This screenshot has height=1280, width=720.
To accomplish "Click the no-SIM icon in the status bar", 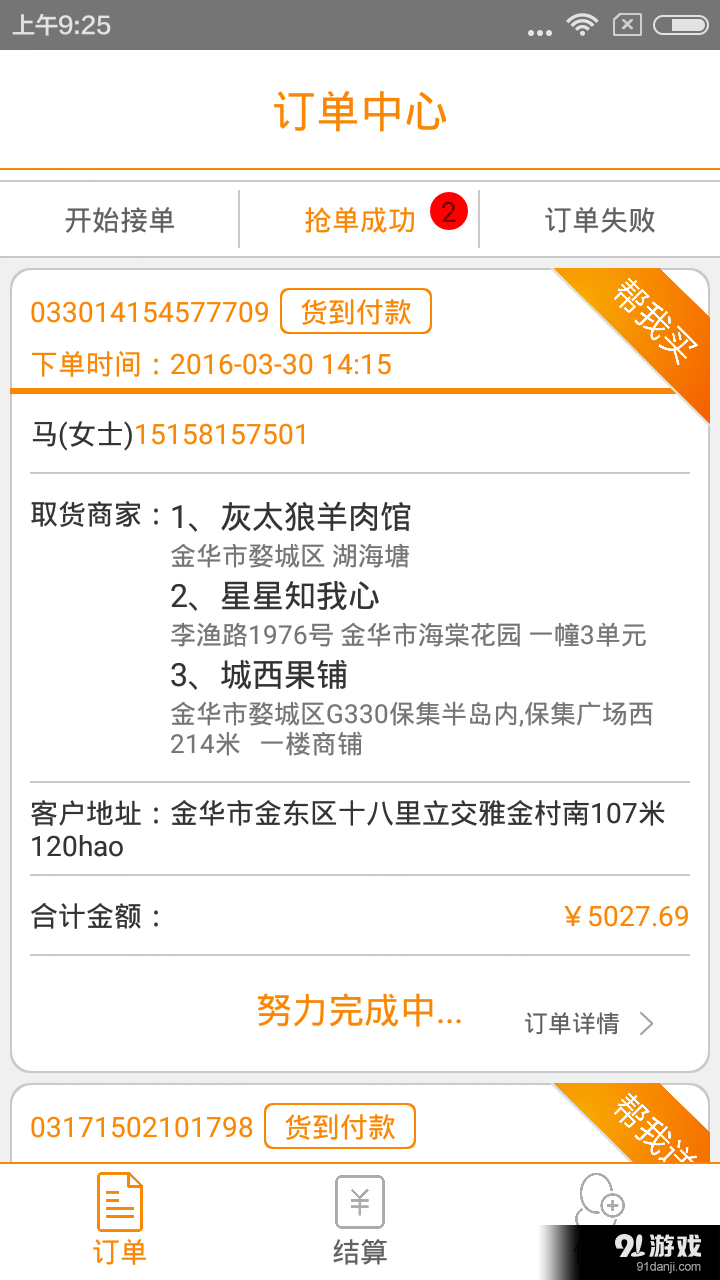I will pyautogui.click(x=625, y=26).
